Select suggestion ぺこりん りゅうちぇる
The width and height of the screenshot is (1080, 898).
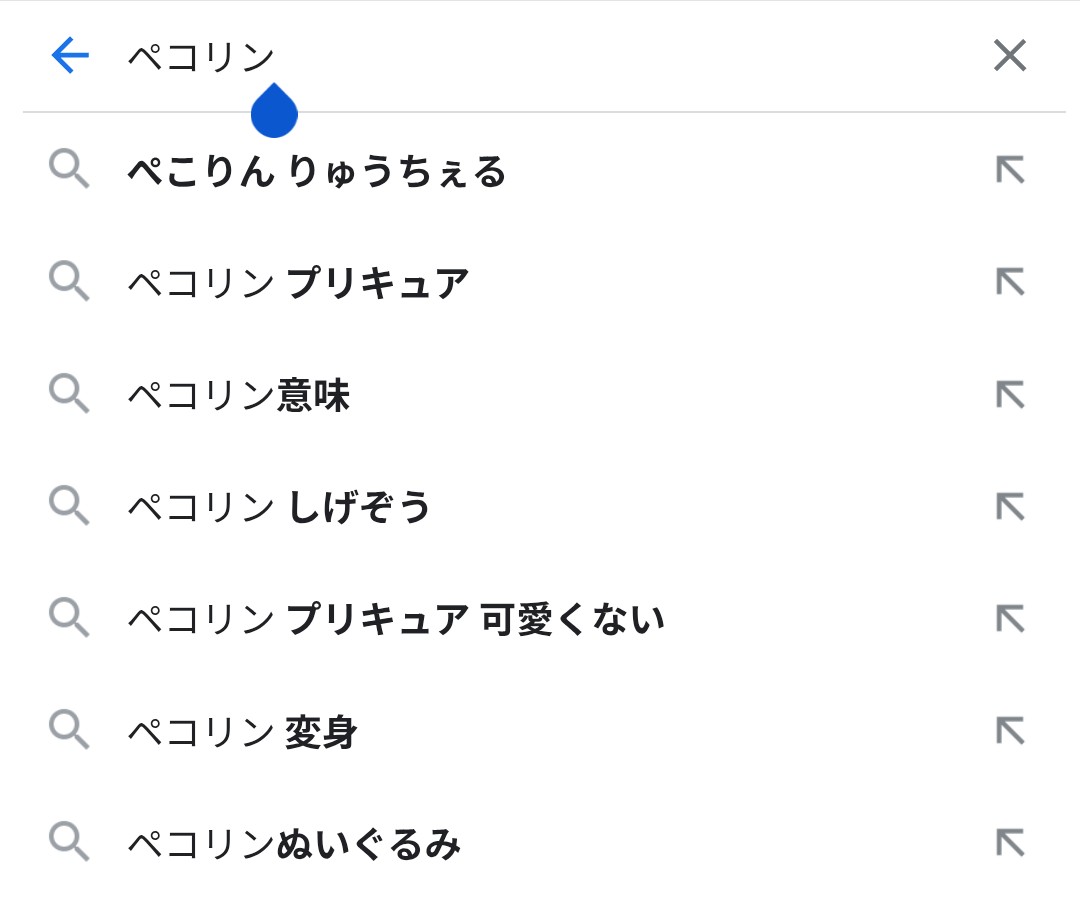point(317,172)
